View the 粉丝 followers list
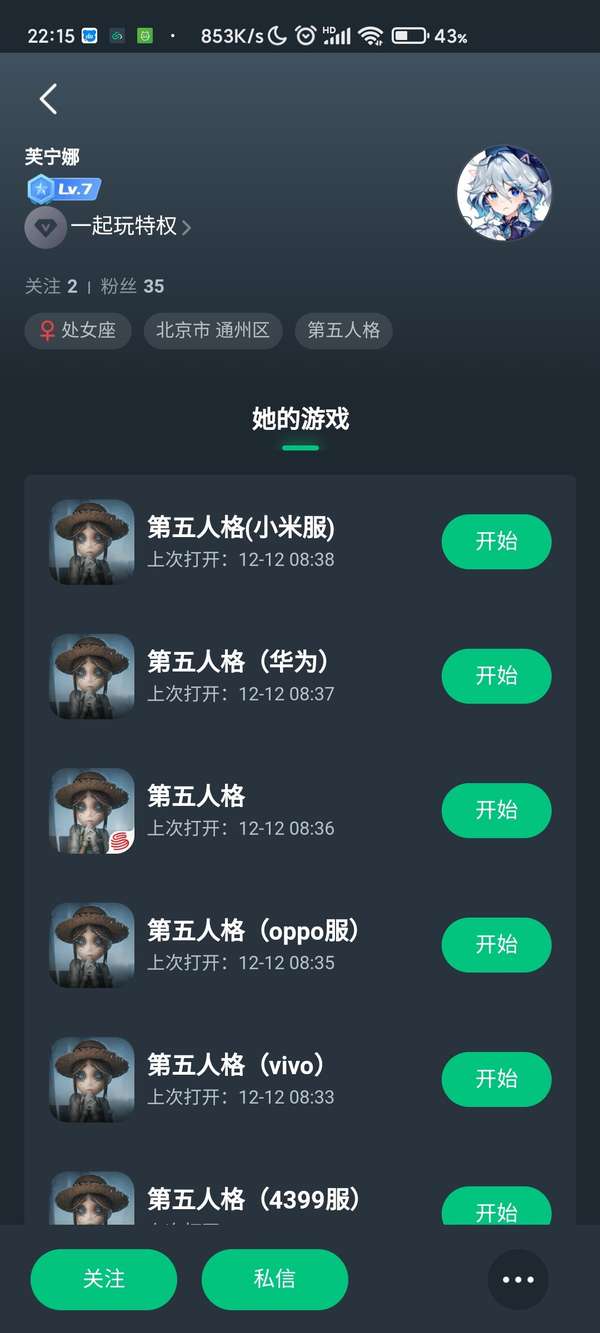This screenshot has height=1333, width=600. pyautogui.click(x=132, y=286)
